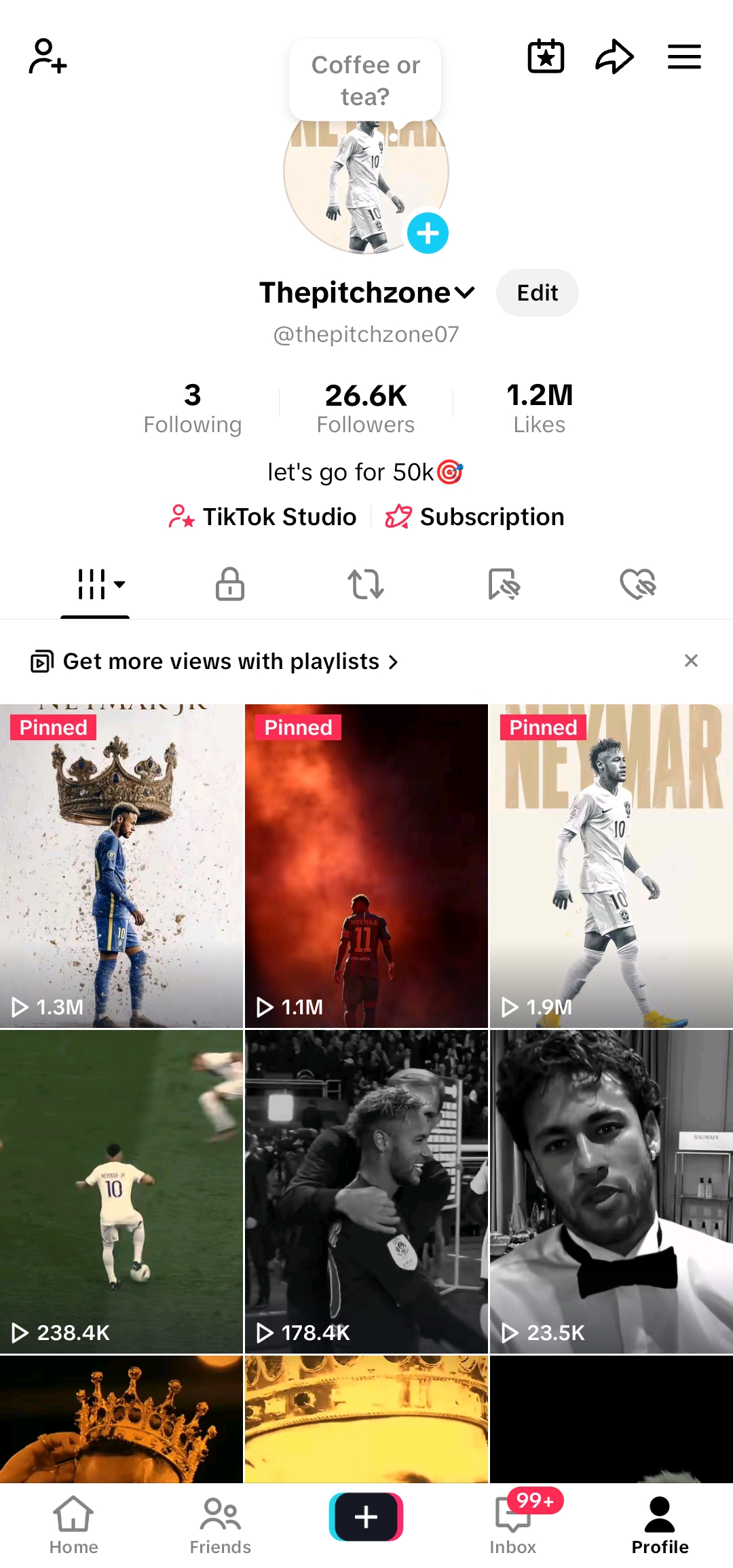Viewport: 733px width, 1568px height.
Task: Tap the "Coffee or tea?" note bubble
Action: [x=365, y=81]
